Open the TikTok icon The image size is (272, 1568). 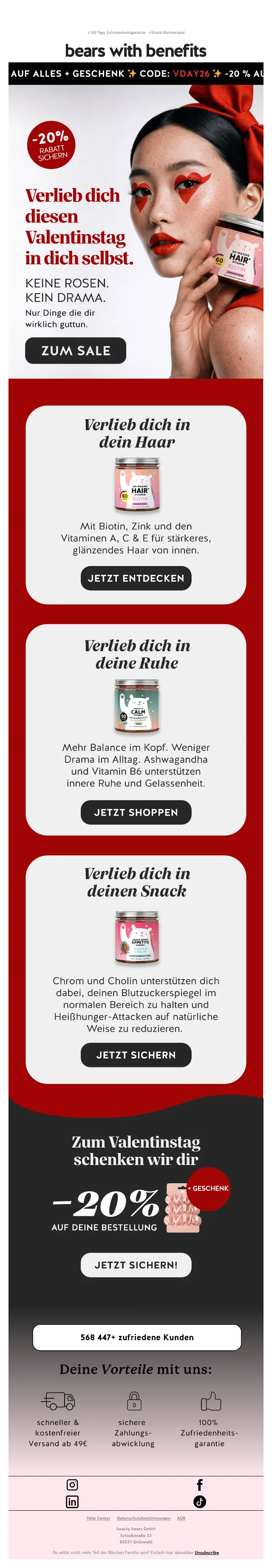[x=199, y=1502]
